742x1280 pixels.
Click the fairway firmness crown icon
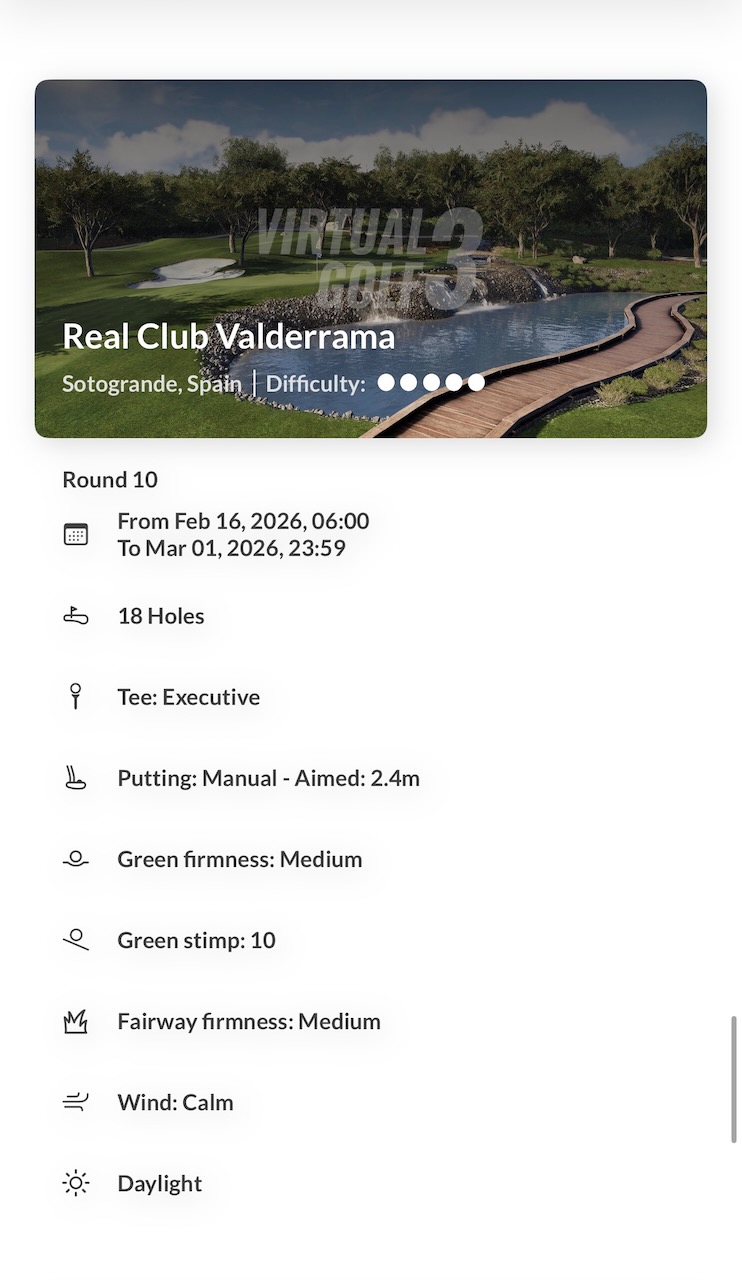point(76,1021)
